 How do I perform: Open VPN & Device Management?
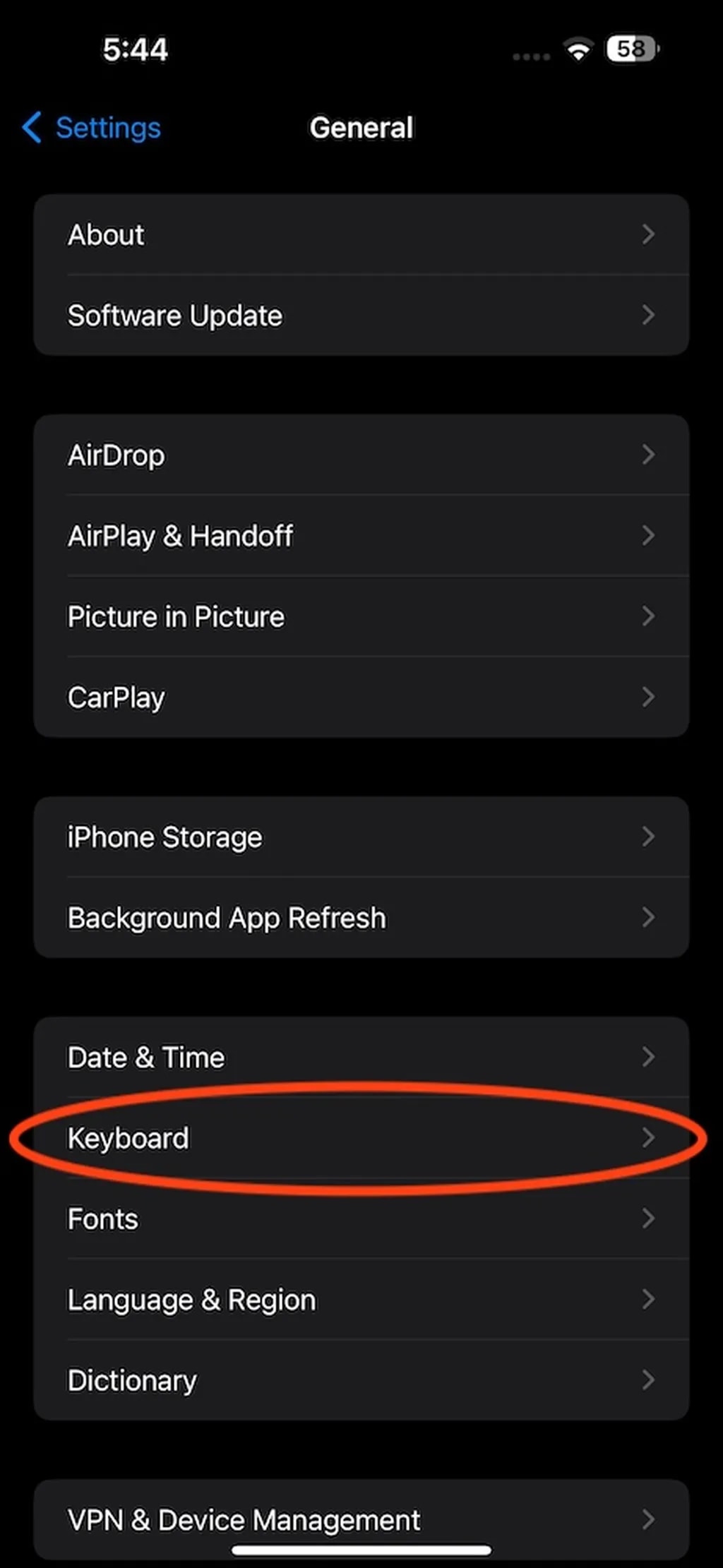tap(360, 1519)
